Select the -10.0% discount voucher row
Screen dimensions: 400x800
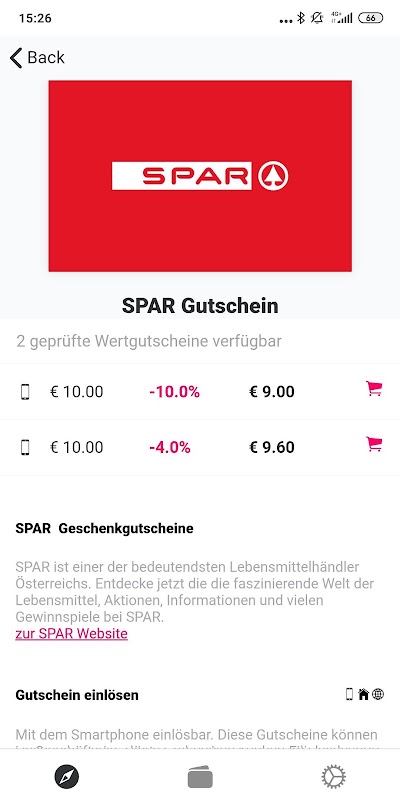[200, 392]
